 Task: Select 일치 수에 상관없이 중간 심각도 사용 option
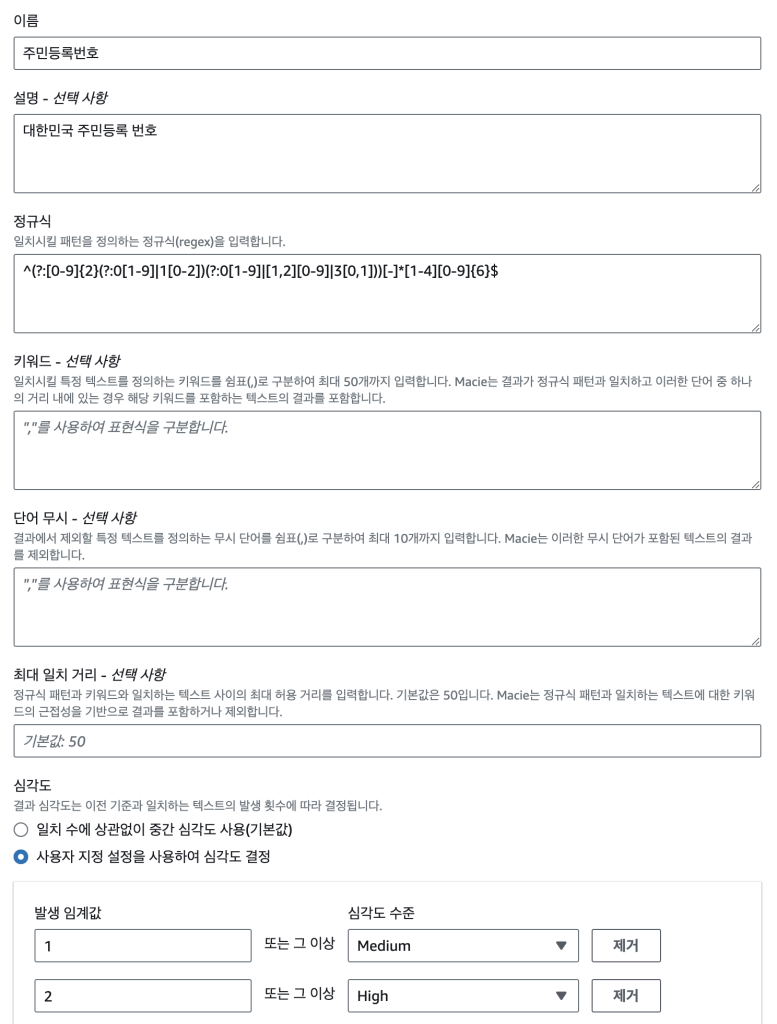pyautogui.click(x=21, y=830)
